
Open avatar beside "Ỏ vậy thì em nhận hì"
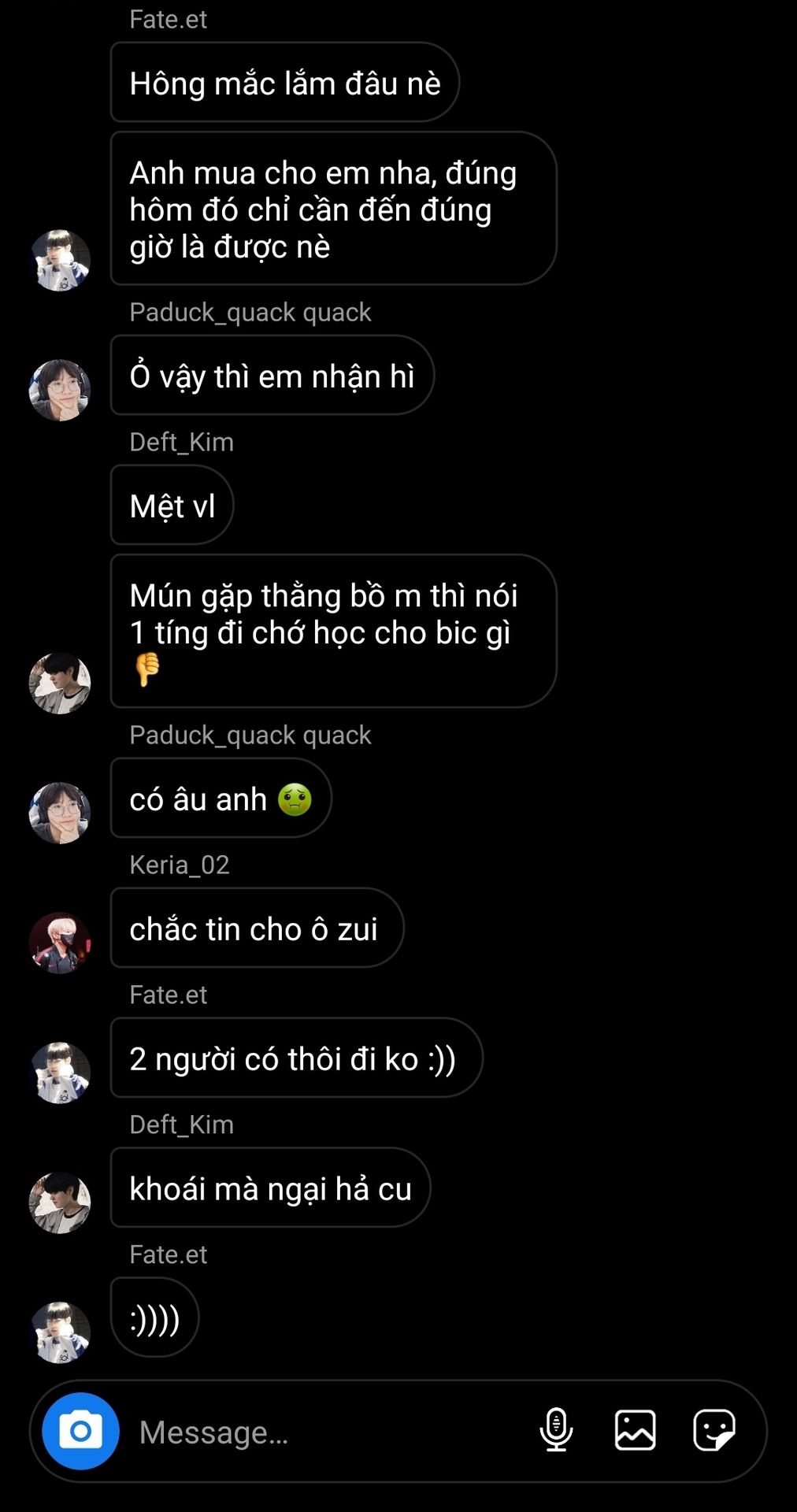coord(60,390)
